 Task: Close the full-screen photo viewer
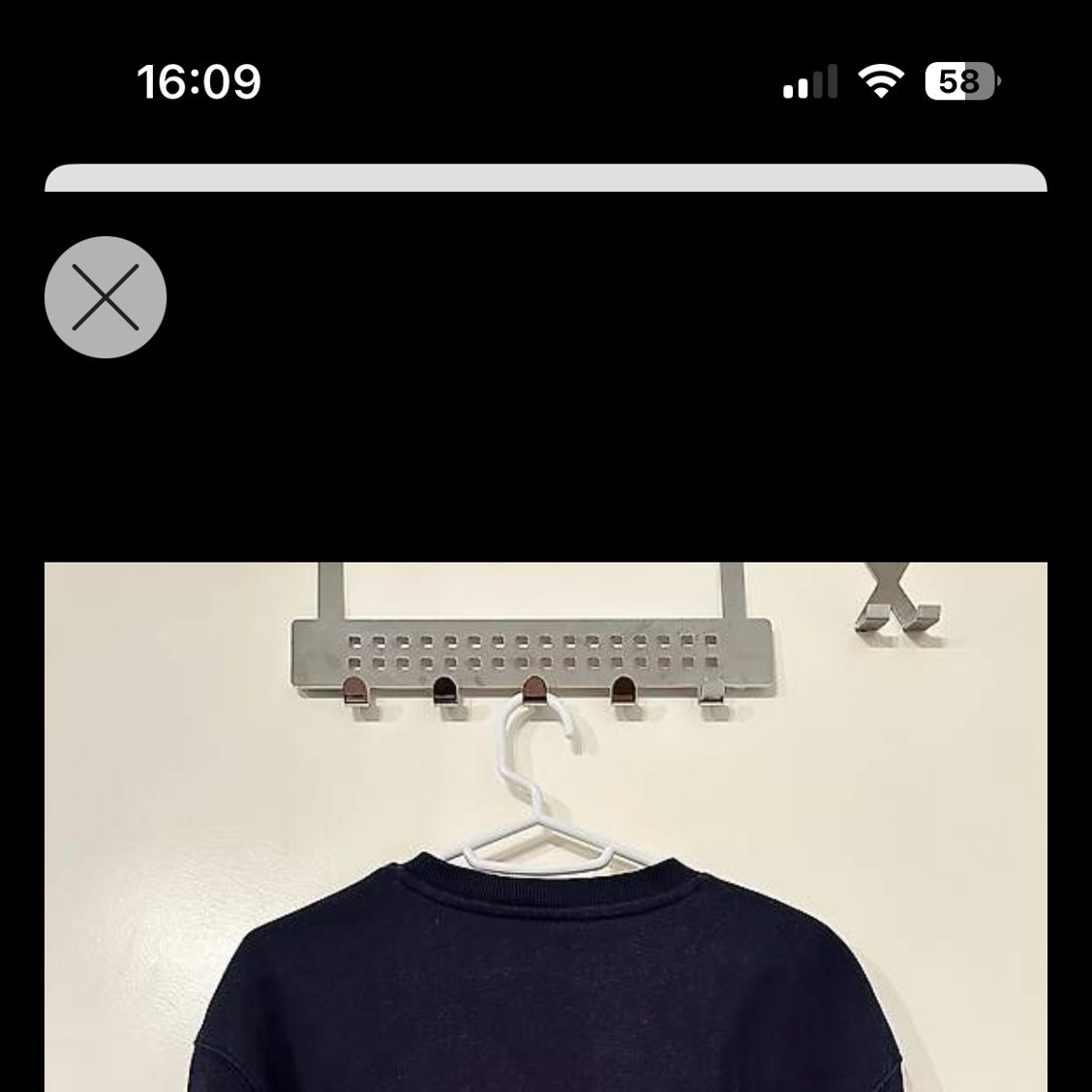pyautogui.click(x=106, y=297)
